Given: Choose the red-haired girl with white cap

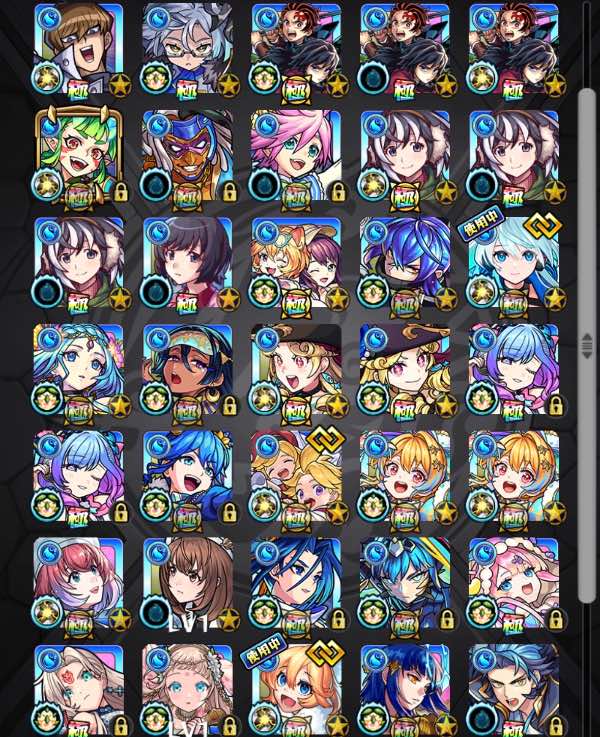Looking at the screenshot, I should tap(79, 584).
